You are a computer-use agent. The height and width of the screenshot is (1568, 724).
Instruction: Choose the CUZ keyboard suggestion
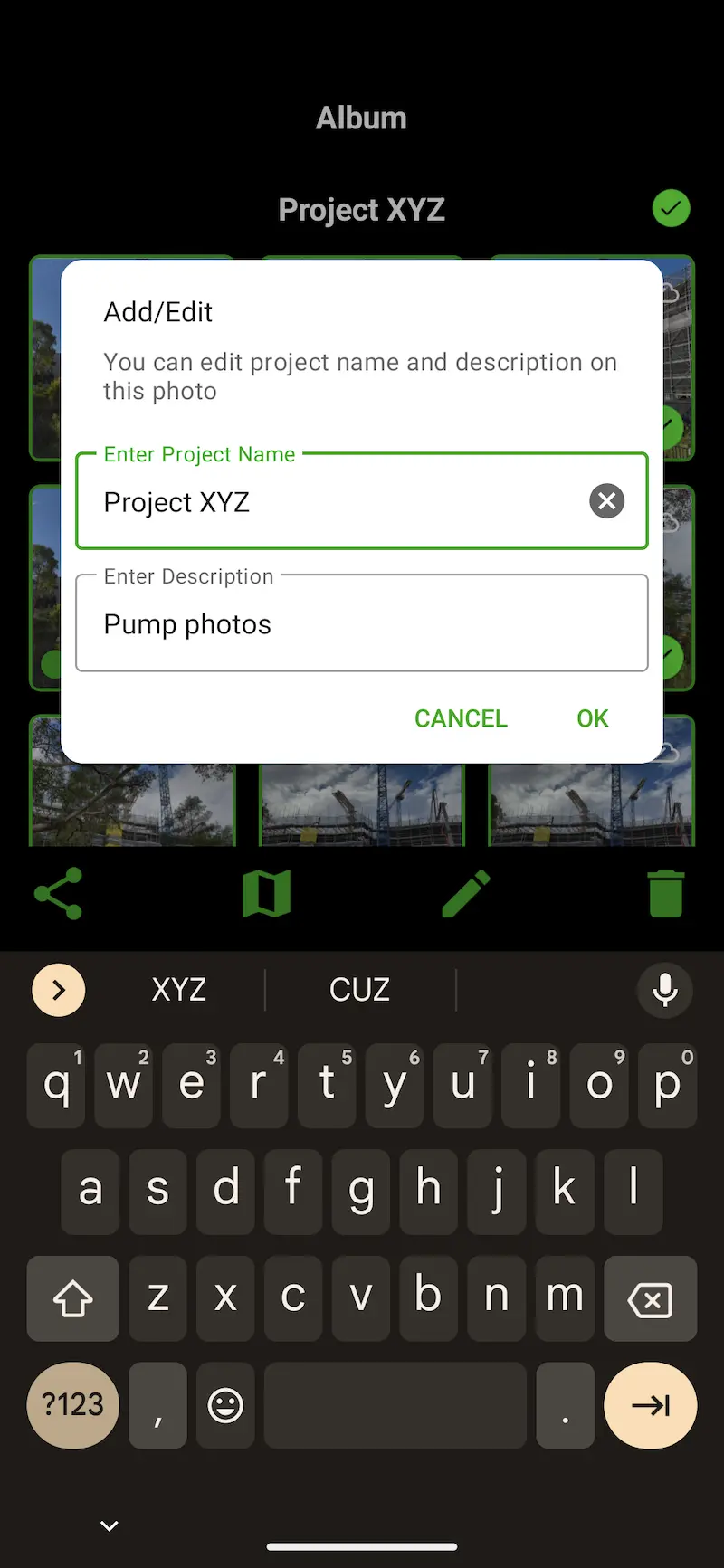point(359,990)
